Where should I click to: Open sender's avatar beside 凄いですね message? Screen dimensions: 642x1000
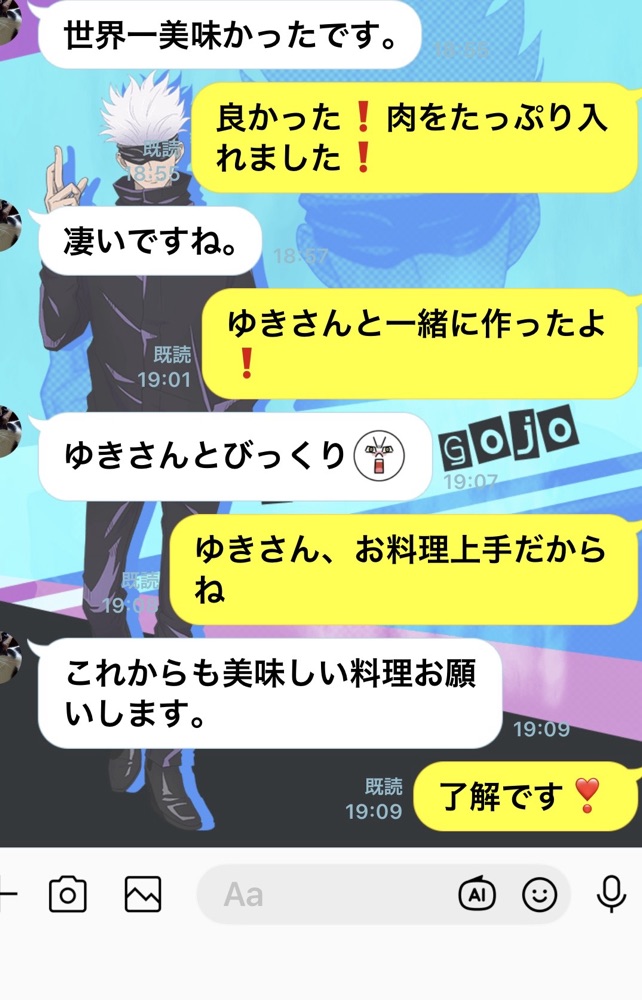click(9, 222)
